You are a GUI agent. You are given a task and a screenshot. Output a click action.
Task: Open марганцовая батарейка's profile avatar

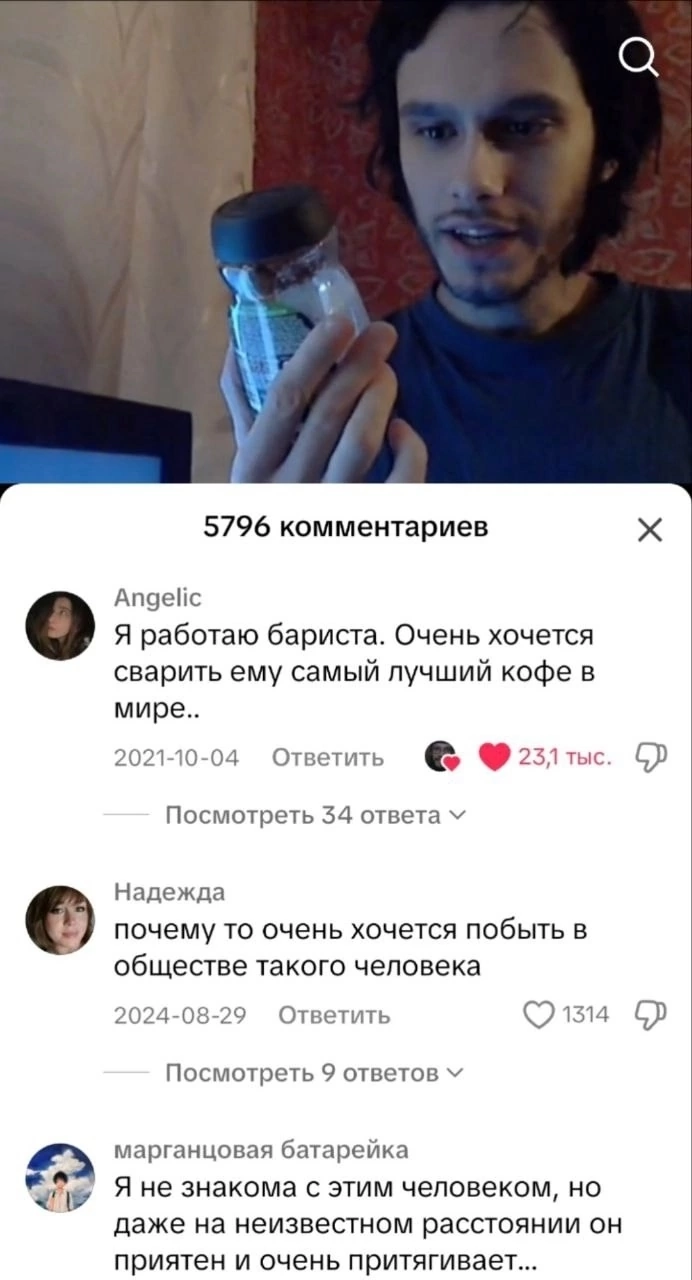[x=60, y=1178]
